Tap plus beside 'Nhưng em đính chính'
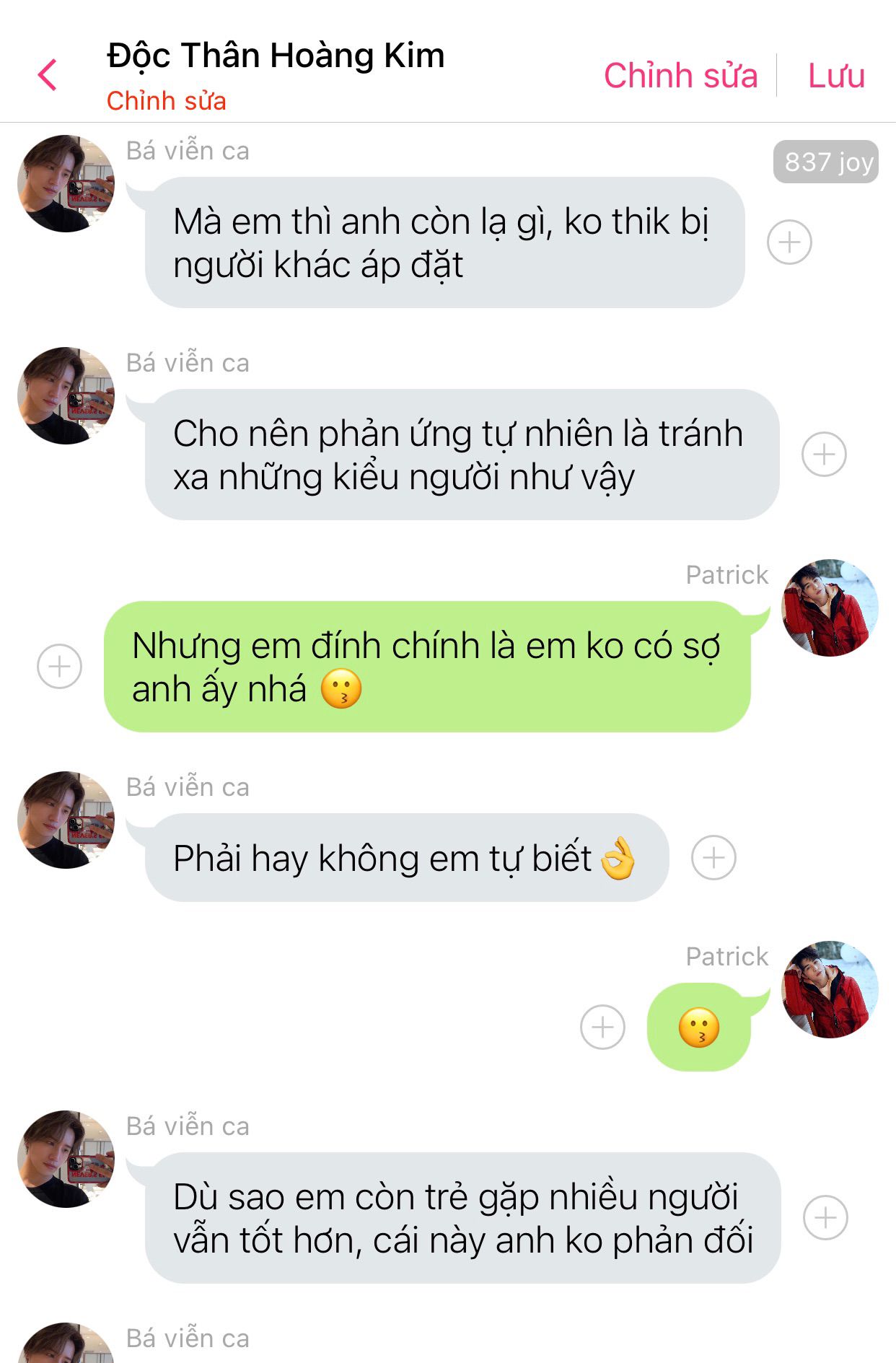 [x=59, y=666]
